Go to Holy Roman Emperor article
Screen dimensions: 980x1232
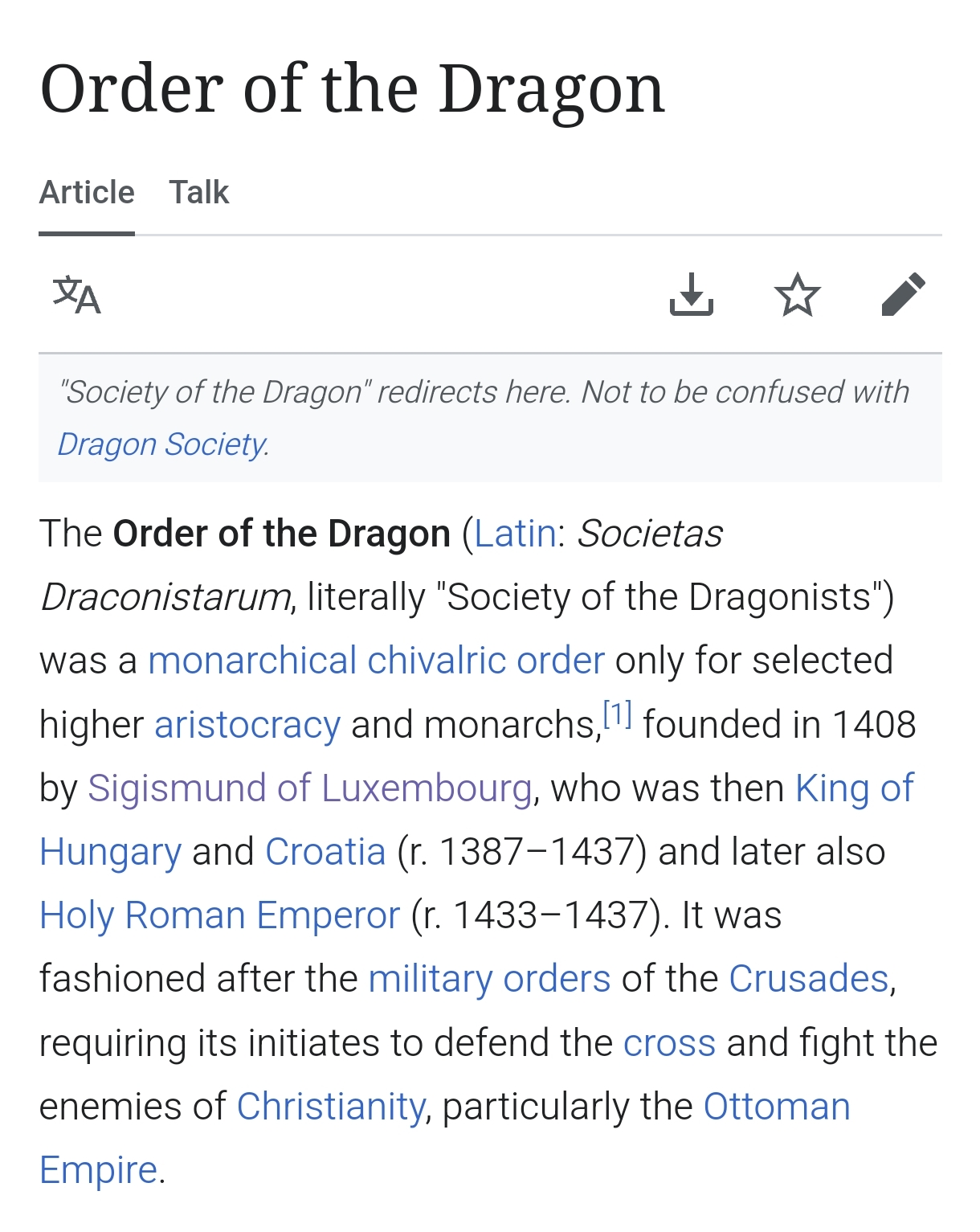[x=219, y=915]
